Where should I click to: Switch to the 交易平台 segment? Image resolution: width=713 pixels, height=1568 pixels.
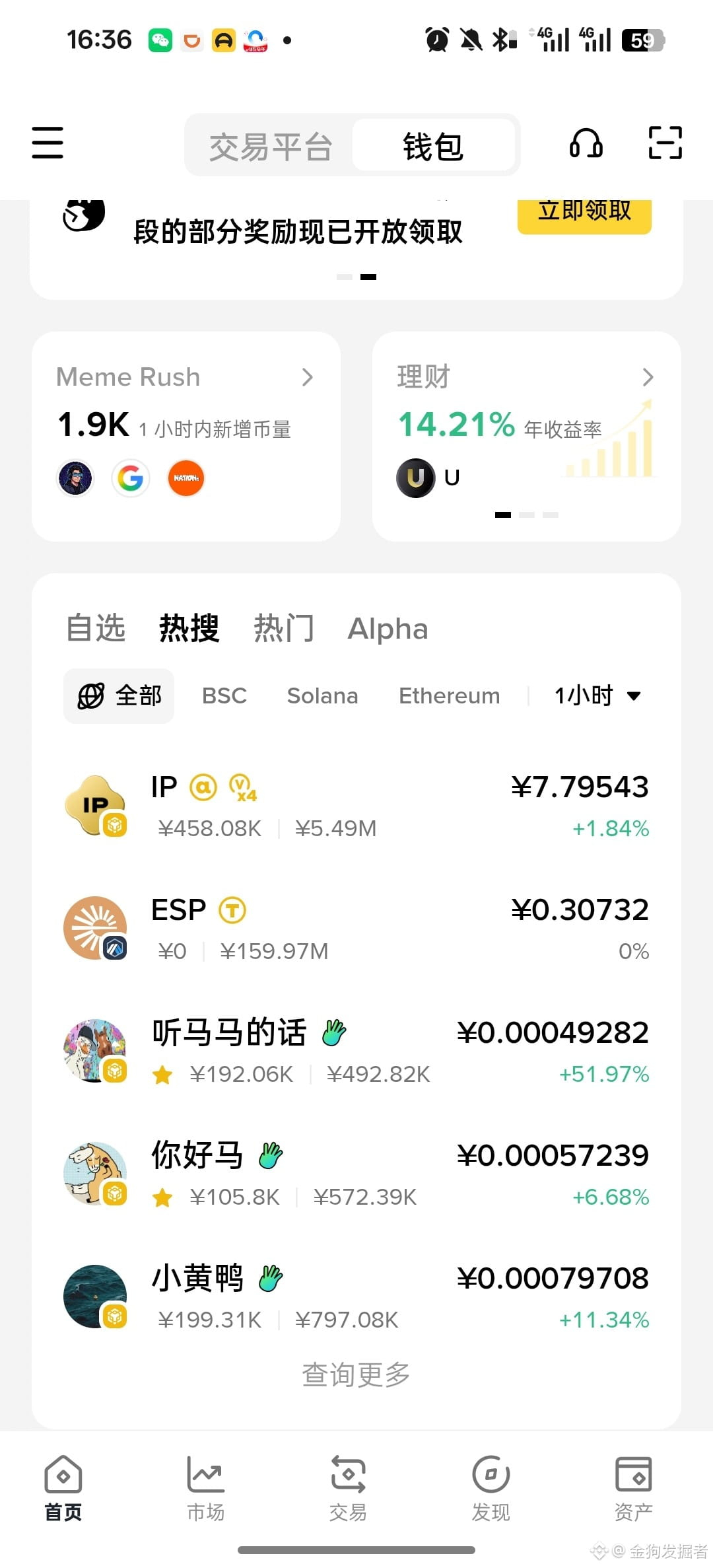[x=270, y=146]
